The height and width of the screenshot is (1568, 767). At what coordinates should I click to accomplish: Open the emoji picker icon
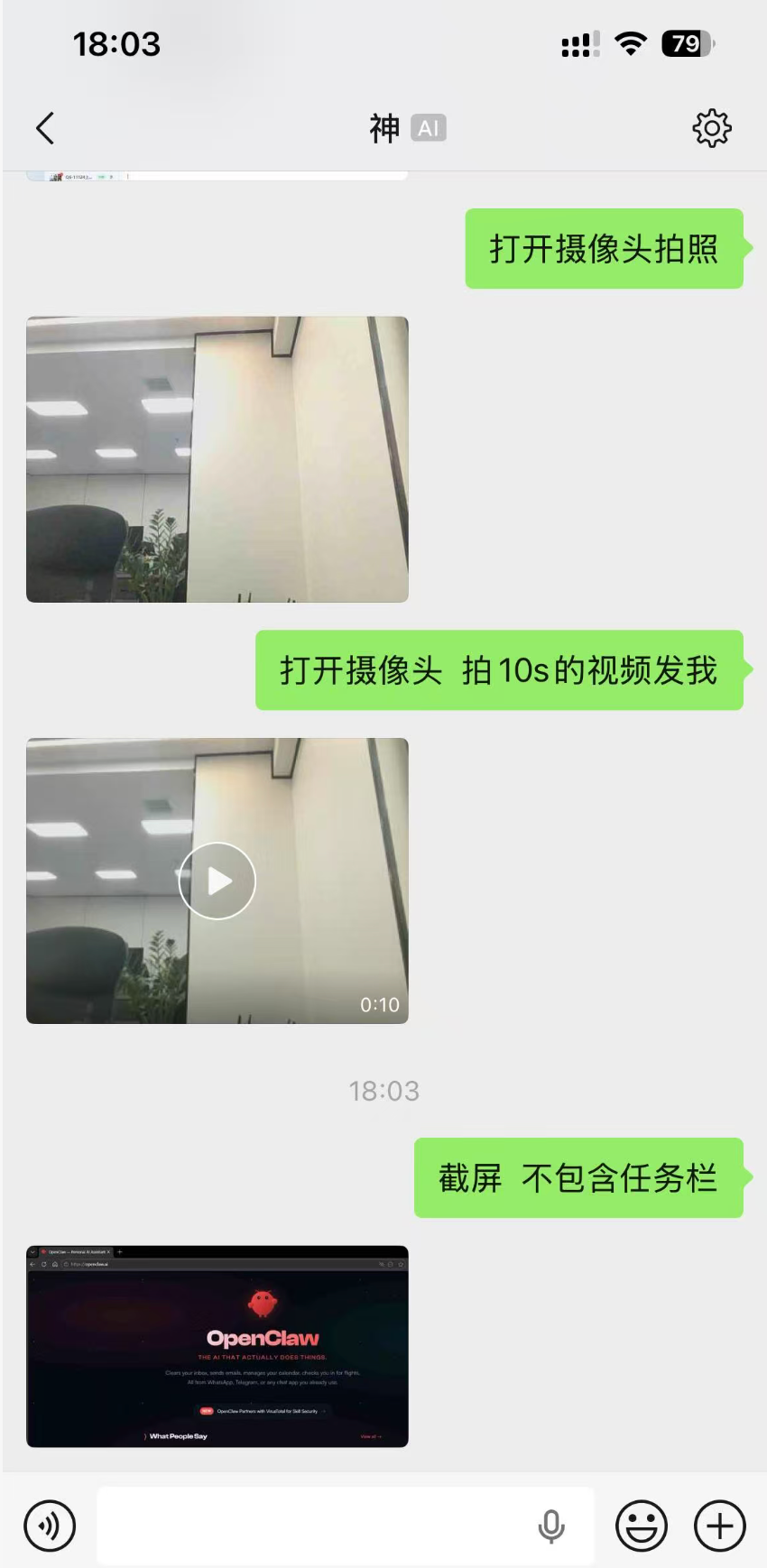coord(642,1526)
